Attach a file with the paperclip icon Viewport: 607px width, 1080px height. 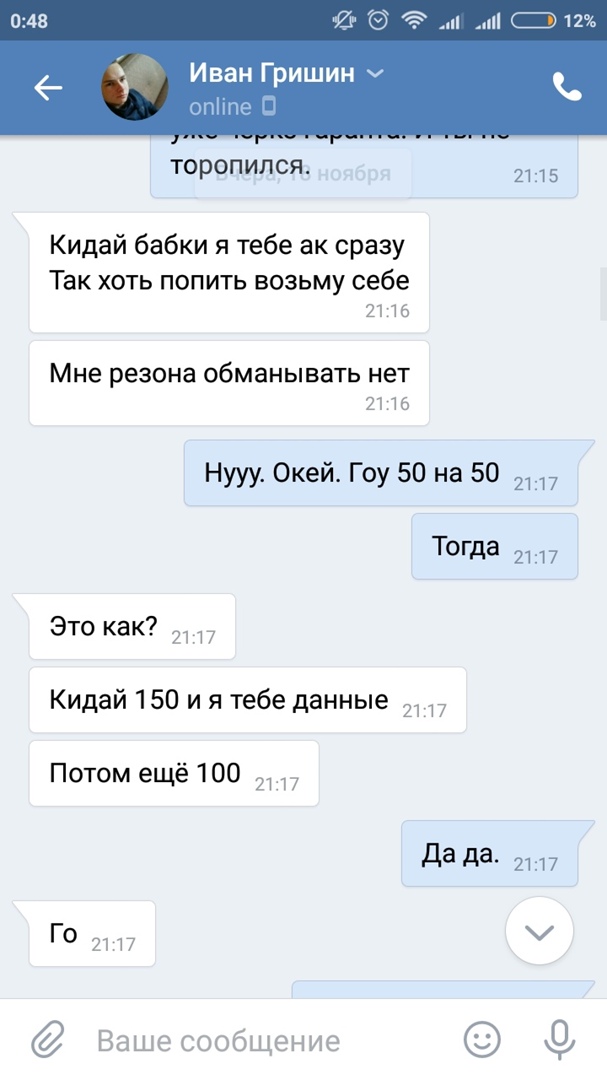46,1040
